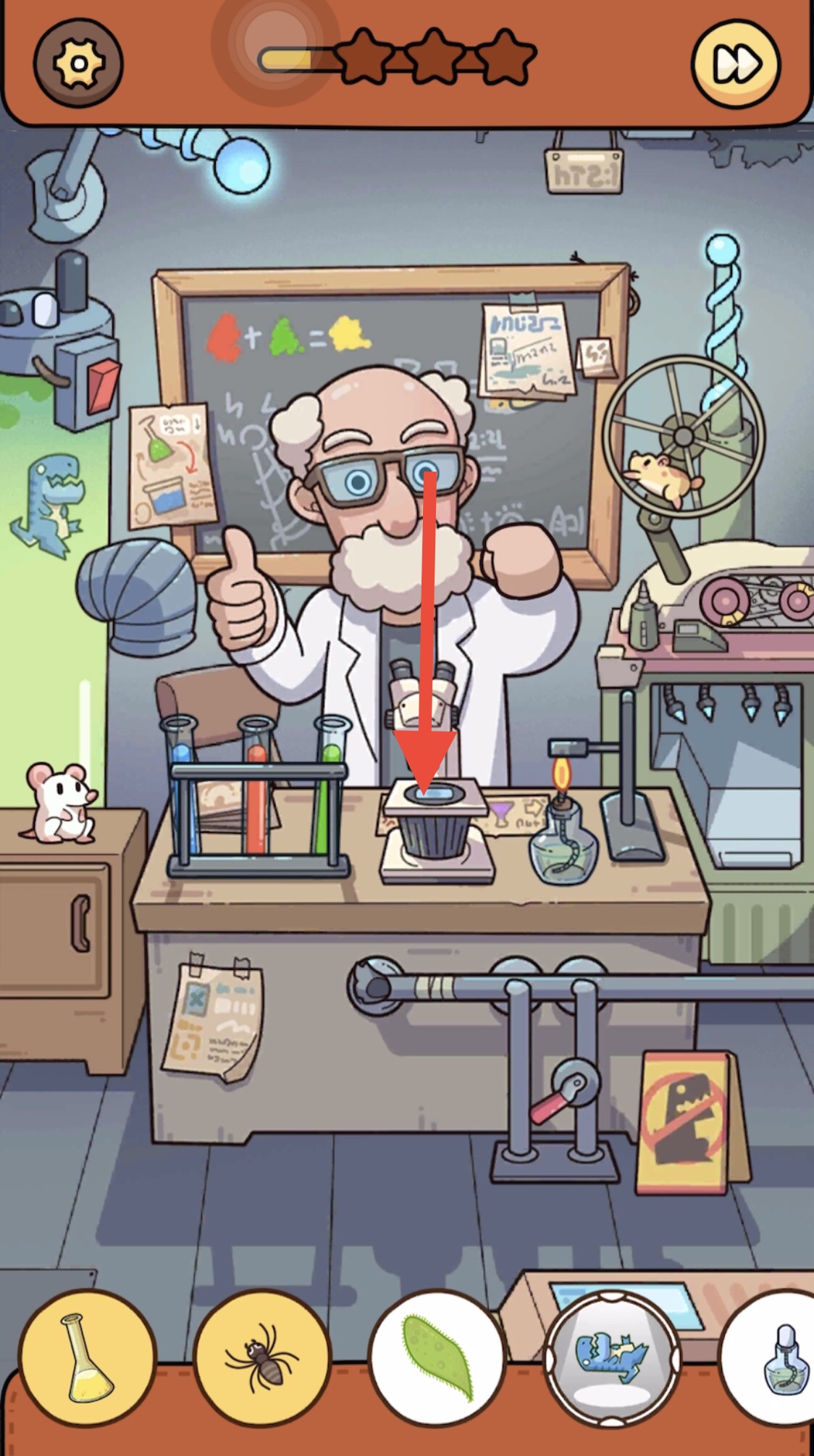Select the yellow flask item
This screenshot has height=1456, width=814.
[x=88, y=1357]
